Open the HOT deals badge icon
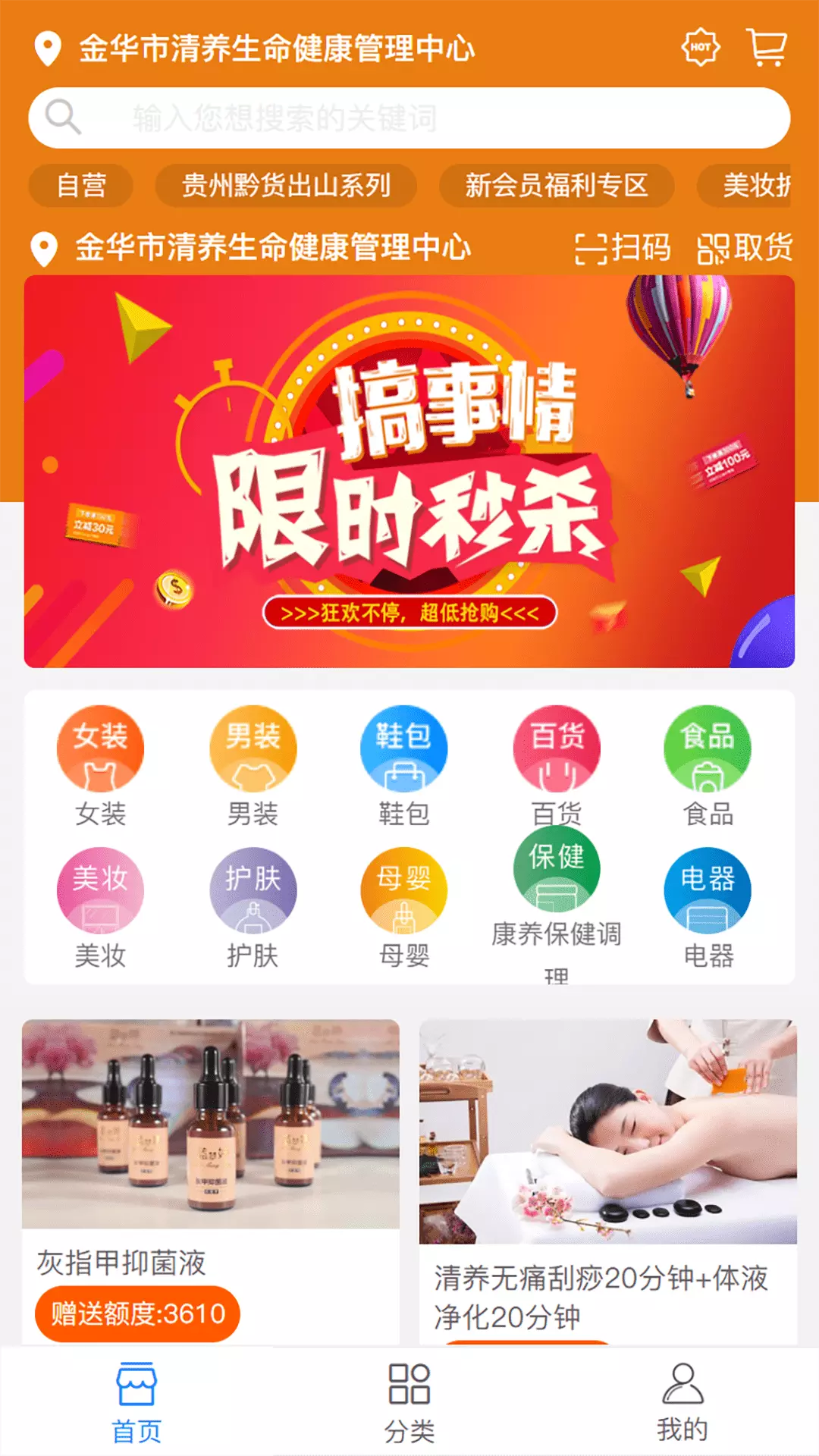819x1456 pixels. coord(701,47)
